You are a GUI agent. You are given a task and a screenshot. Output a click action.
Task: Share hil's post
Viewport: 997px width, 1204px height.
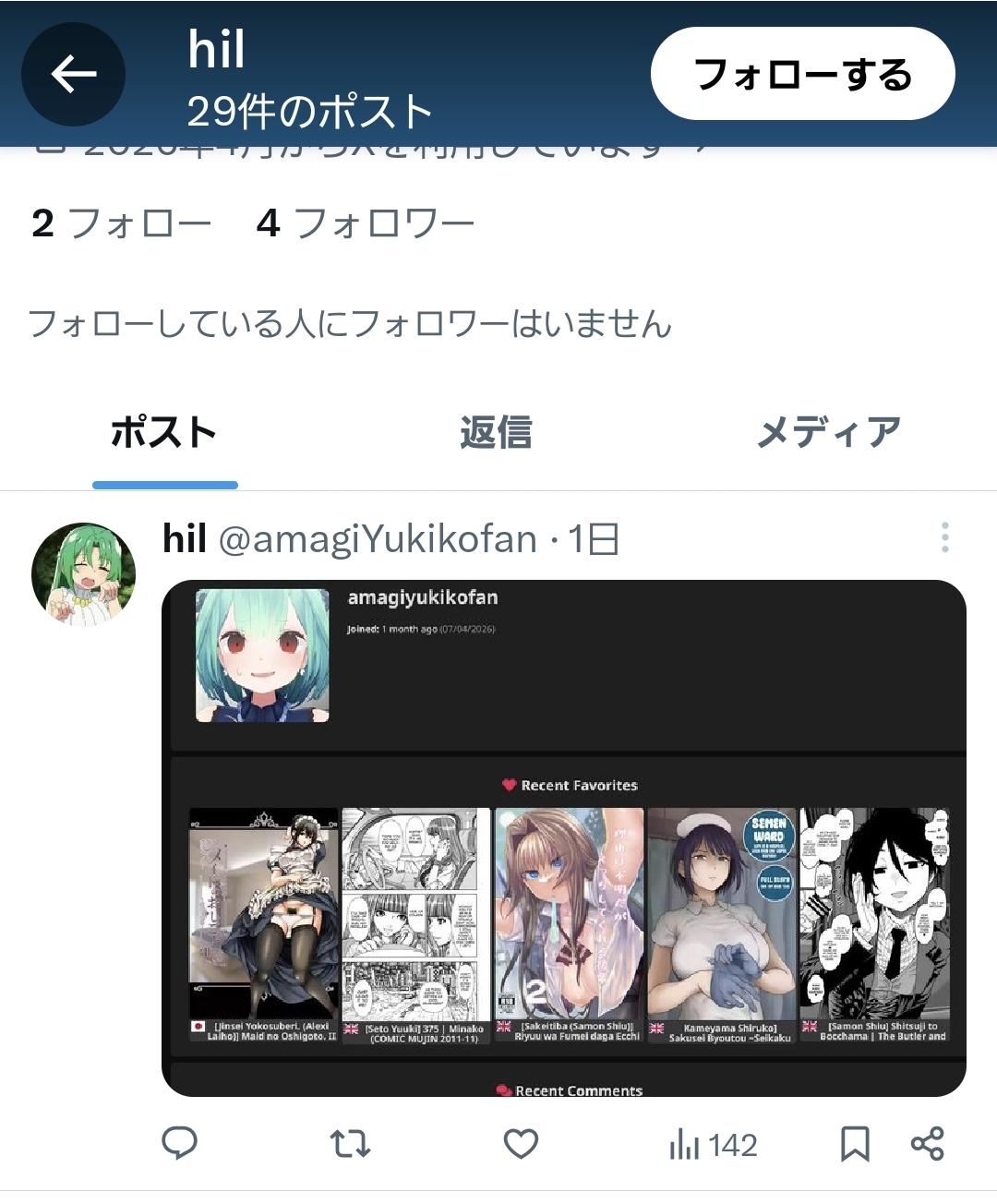(x=927, y=1144)
